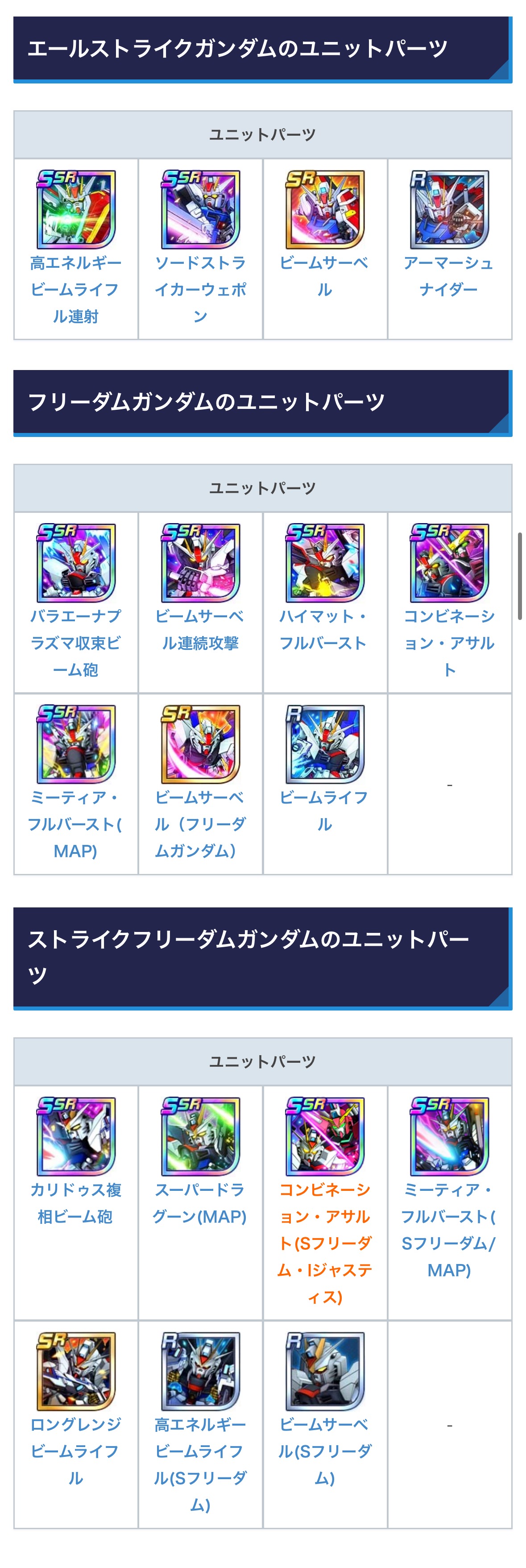
Task: Select 高エネルギービームライフル(Sフリーダム) link
Action: [x=200, y=1464]
